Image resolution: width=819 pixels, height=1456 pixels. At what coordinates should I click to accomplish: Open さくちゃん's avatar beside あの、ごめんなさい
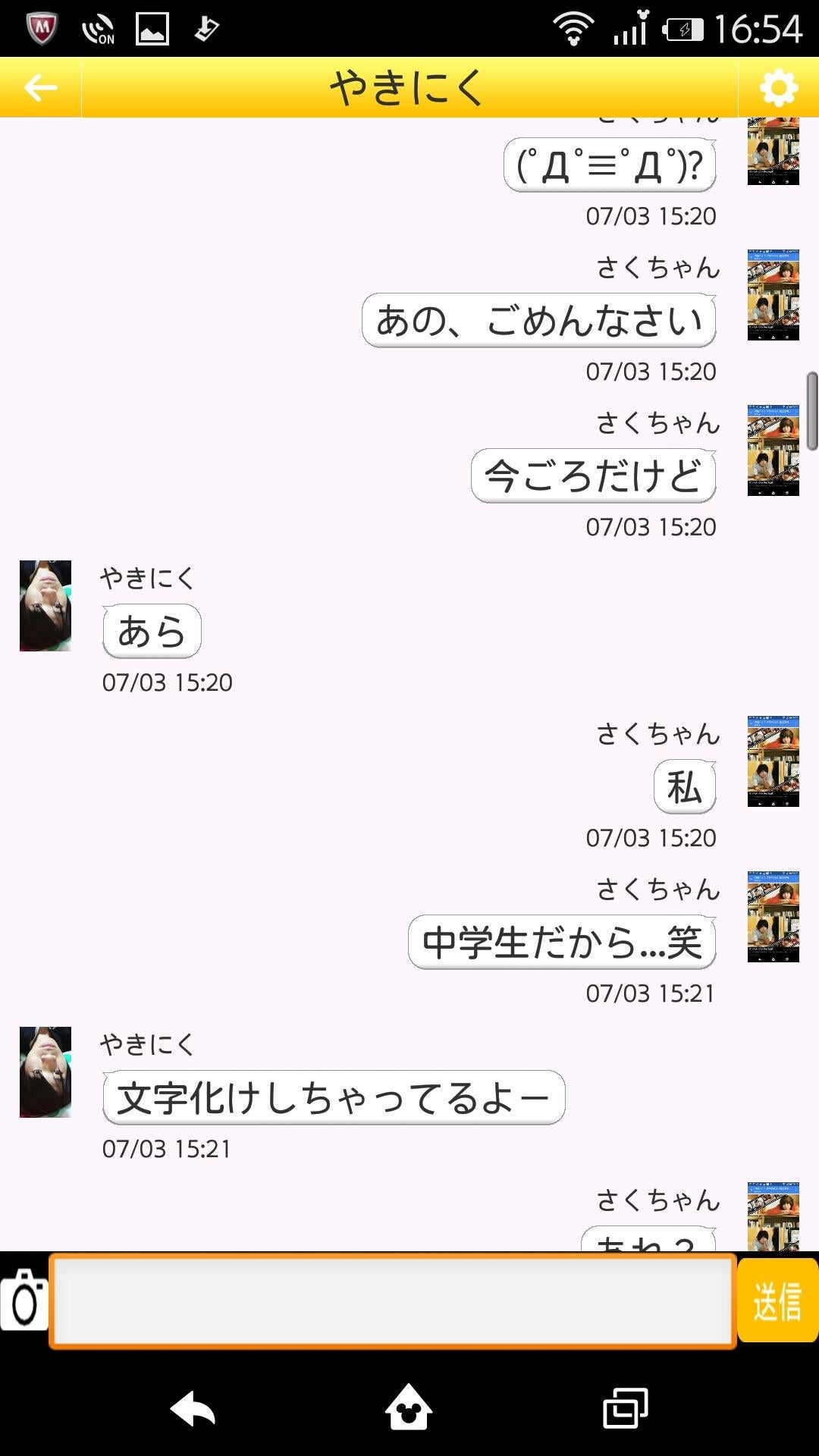coord(773,295)
